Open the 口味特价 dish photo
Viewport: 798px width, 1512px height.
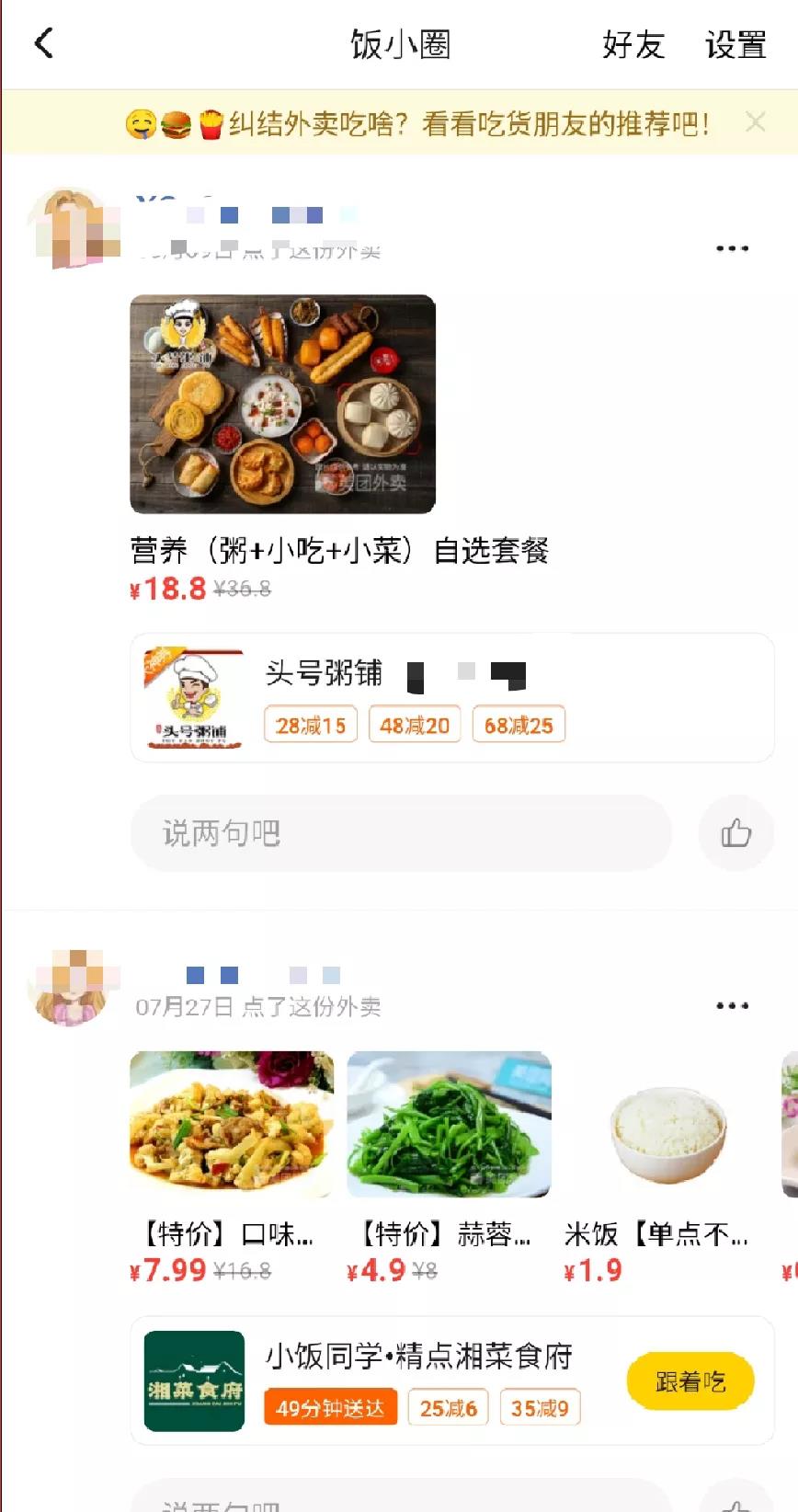tap(231, 1124)
